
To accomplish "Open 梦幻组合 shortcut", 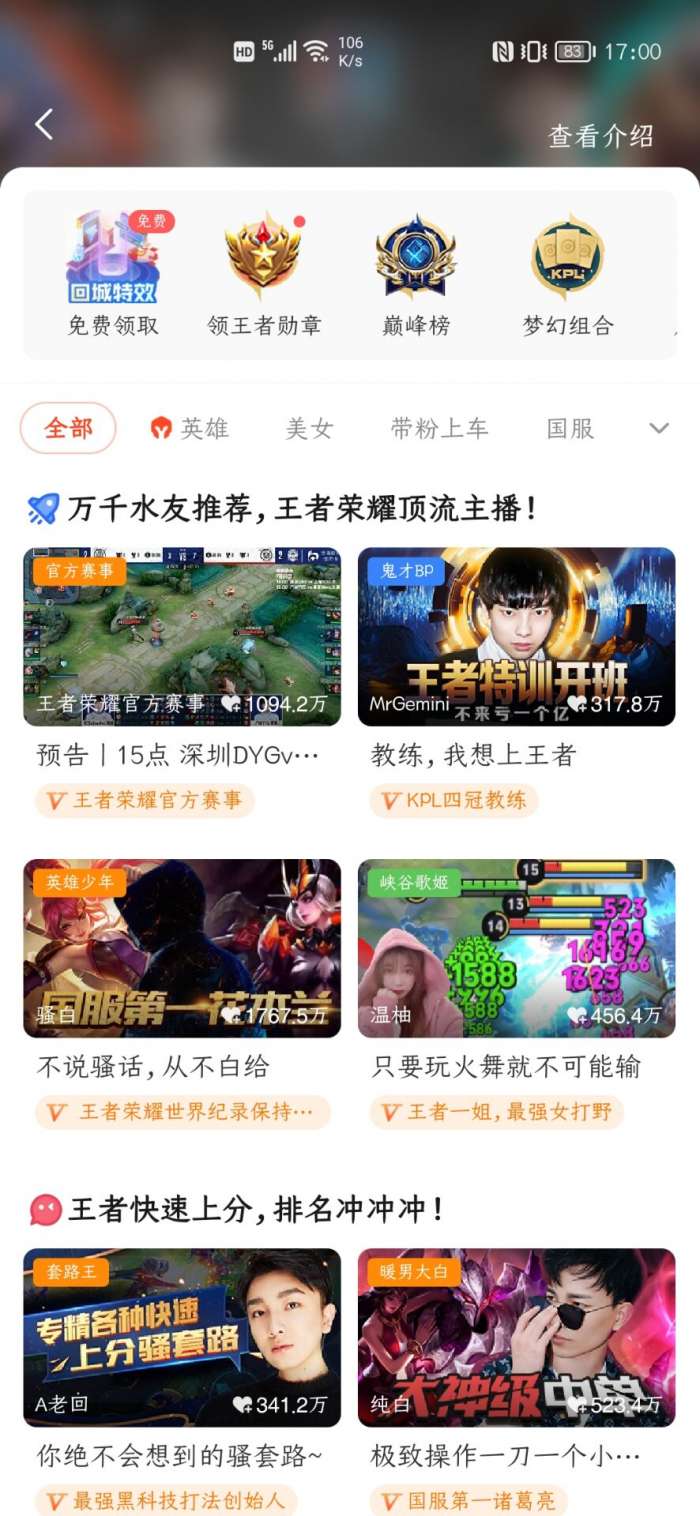I will (x=567, y=272).
